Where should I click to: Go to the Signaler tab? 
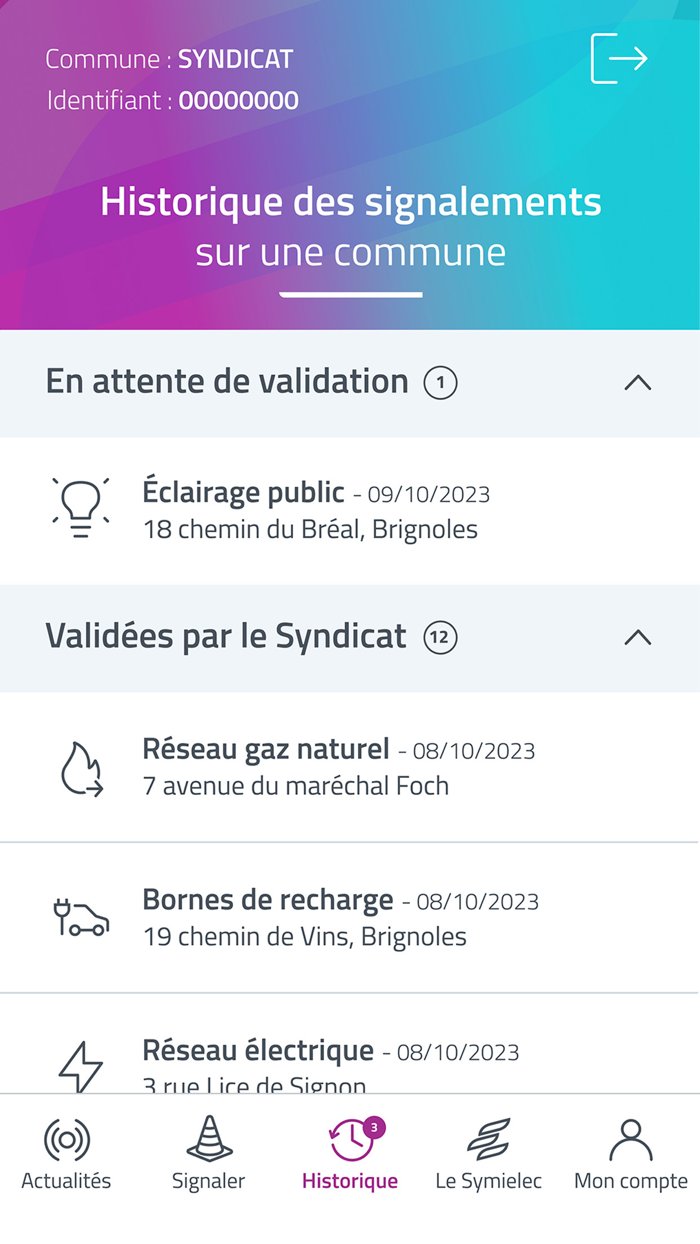[x=208, y=1156]
